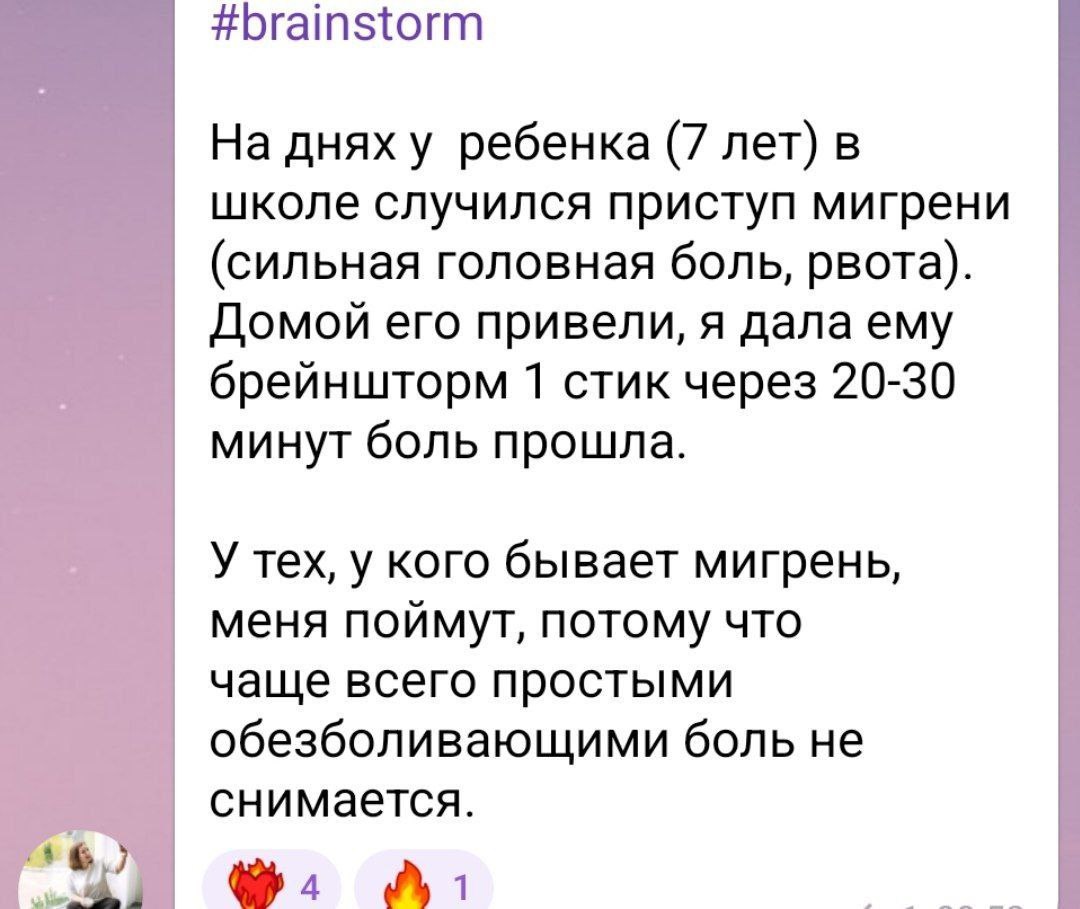Open the #brainstorm hashtag link
This screenshot has width=1080, height=909.
(349, 24)
